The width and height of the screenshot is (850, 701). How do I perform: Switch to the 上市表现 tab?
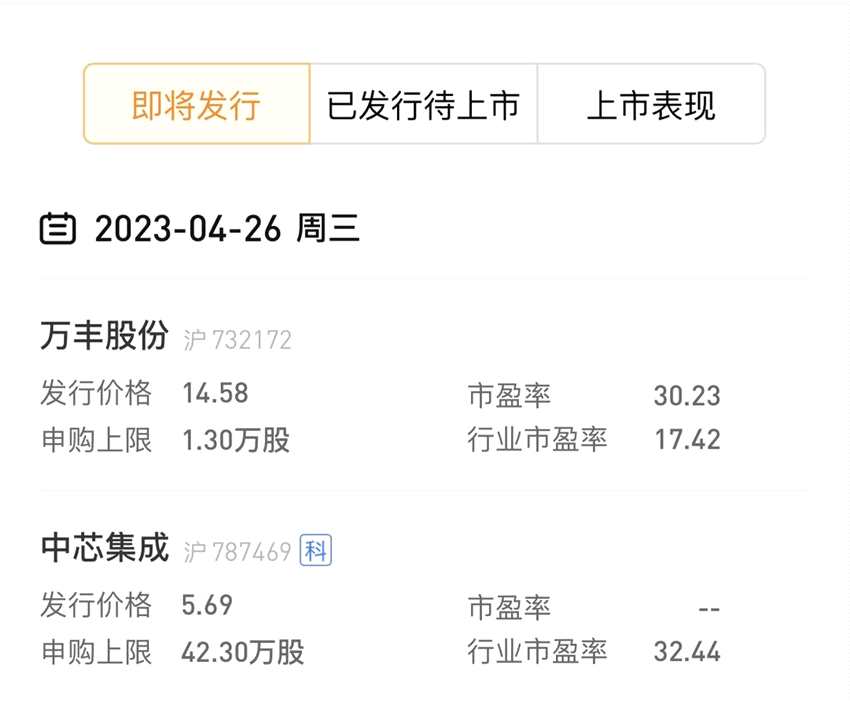651,105
